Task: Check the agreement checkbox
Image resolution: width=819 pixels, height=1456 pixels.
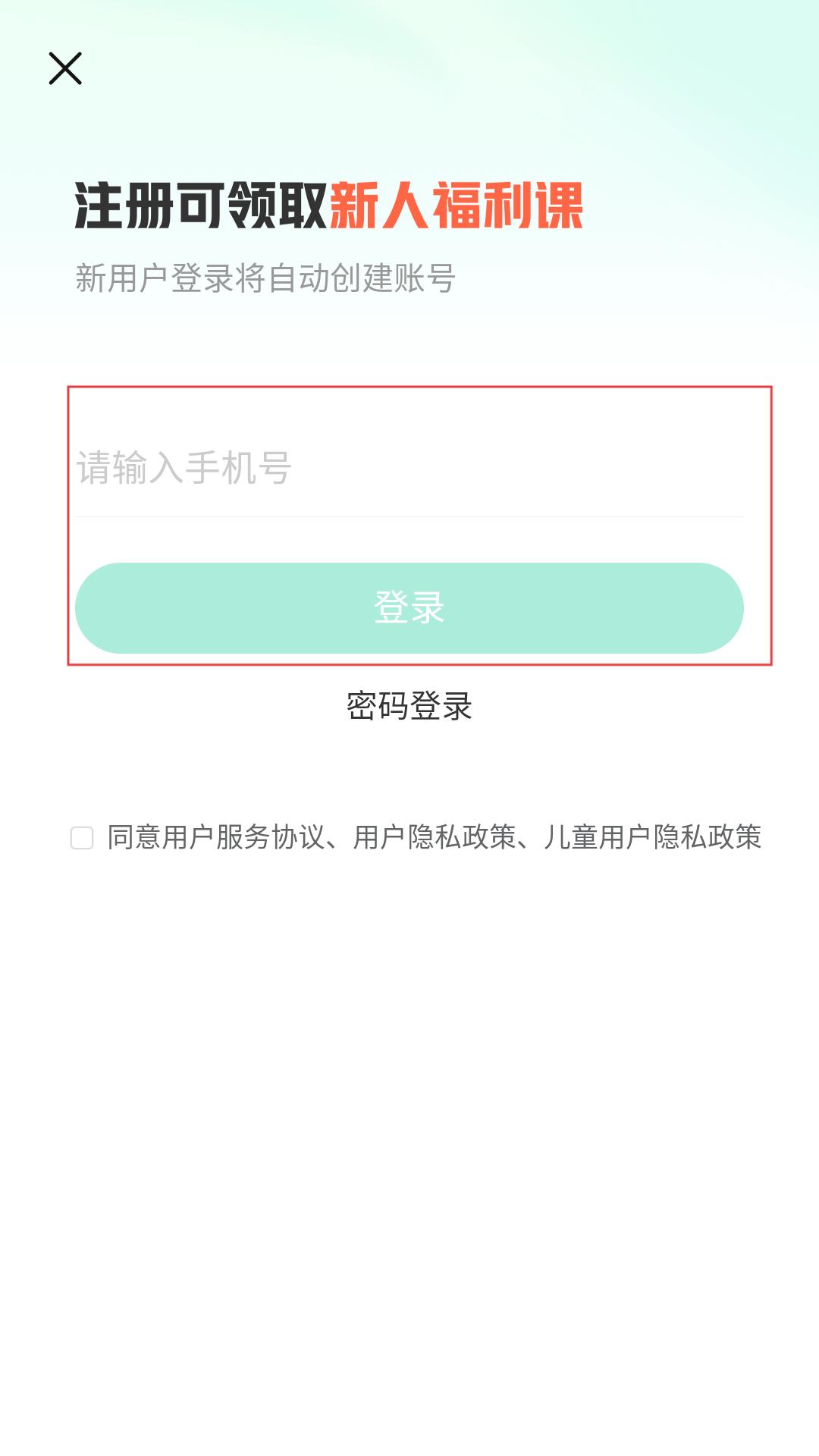Action: click(82, 838)
